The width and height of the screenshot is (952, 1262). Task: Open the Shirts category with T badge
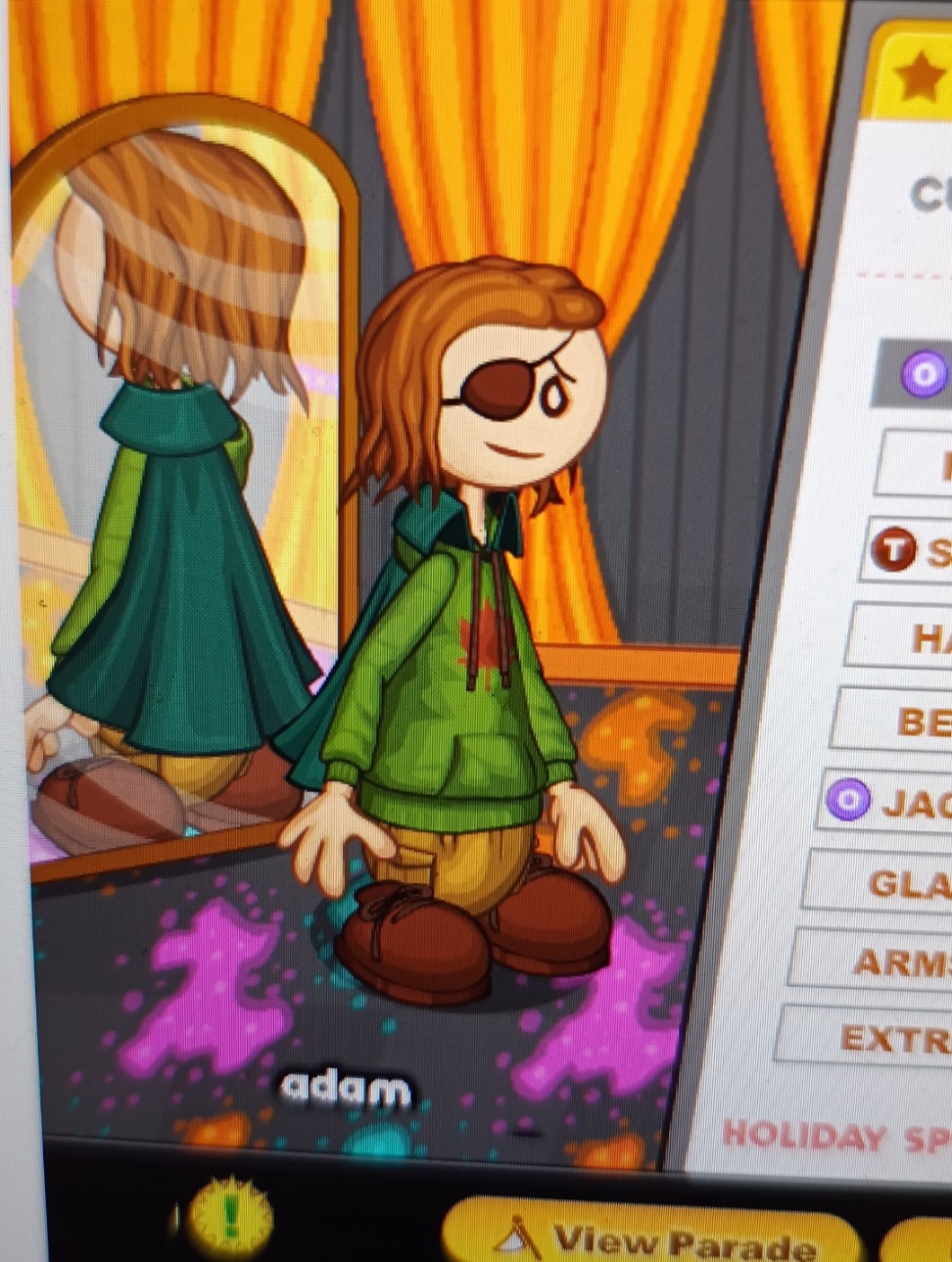(x=912, y=552)
